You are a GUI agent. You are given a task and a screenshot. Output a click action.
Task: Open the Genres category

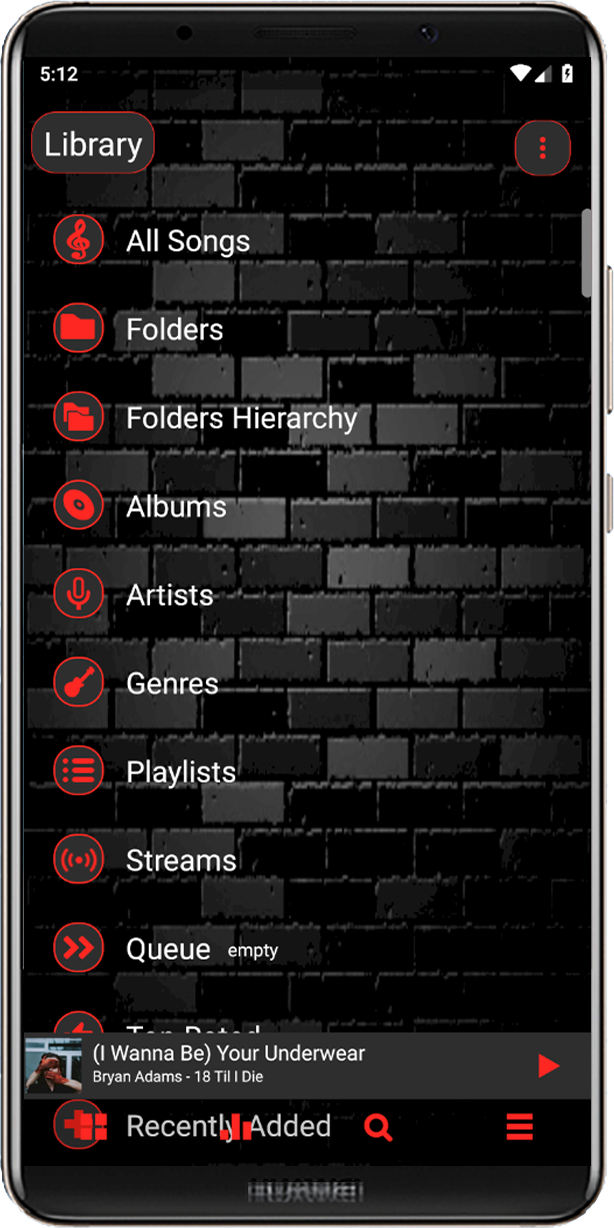tap(172, 683)
